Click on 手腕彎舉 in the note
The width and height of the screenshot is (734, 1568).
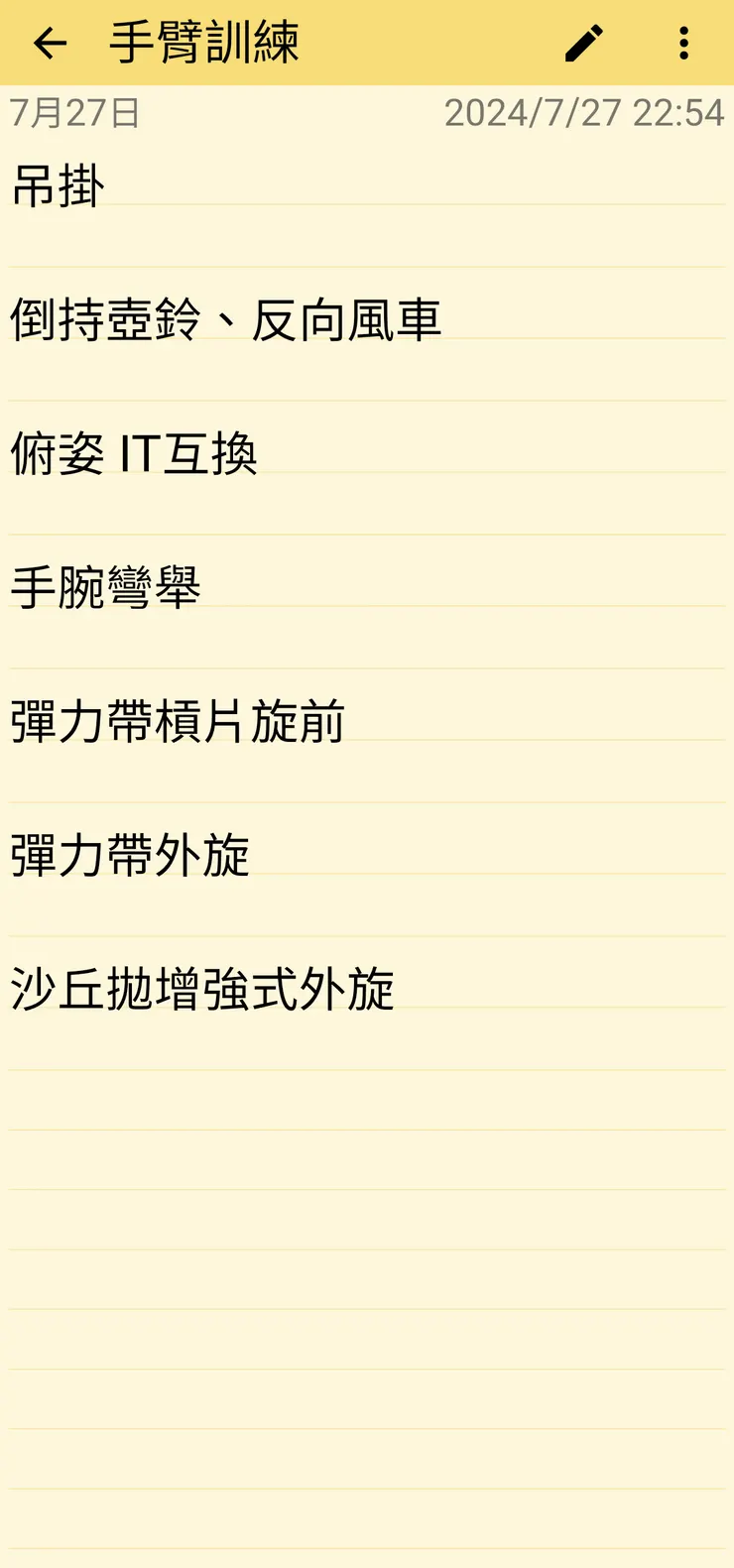[104, 585]
